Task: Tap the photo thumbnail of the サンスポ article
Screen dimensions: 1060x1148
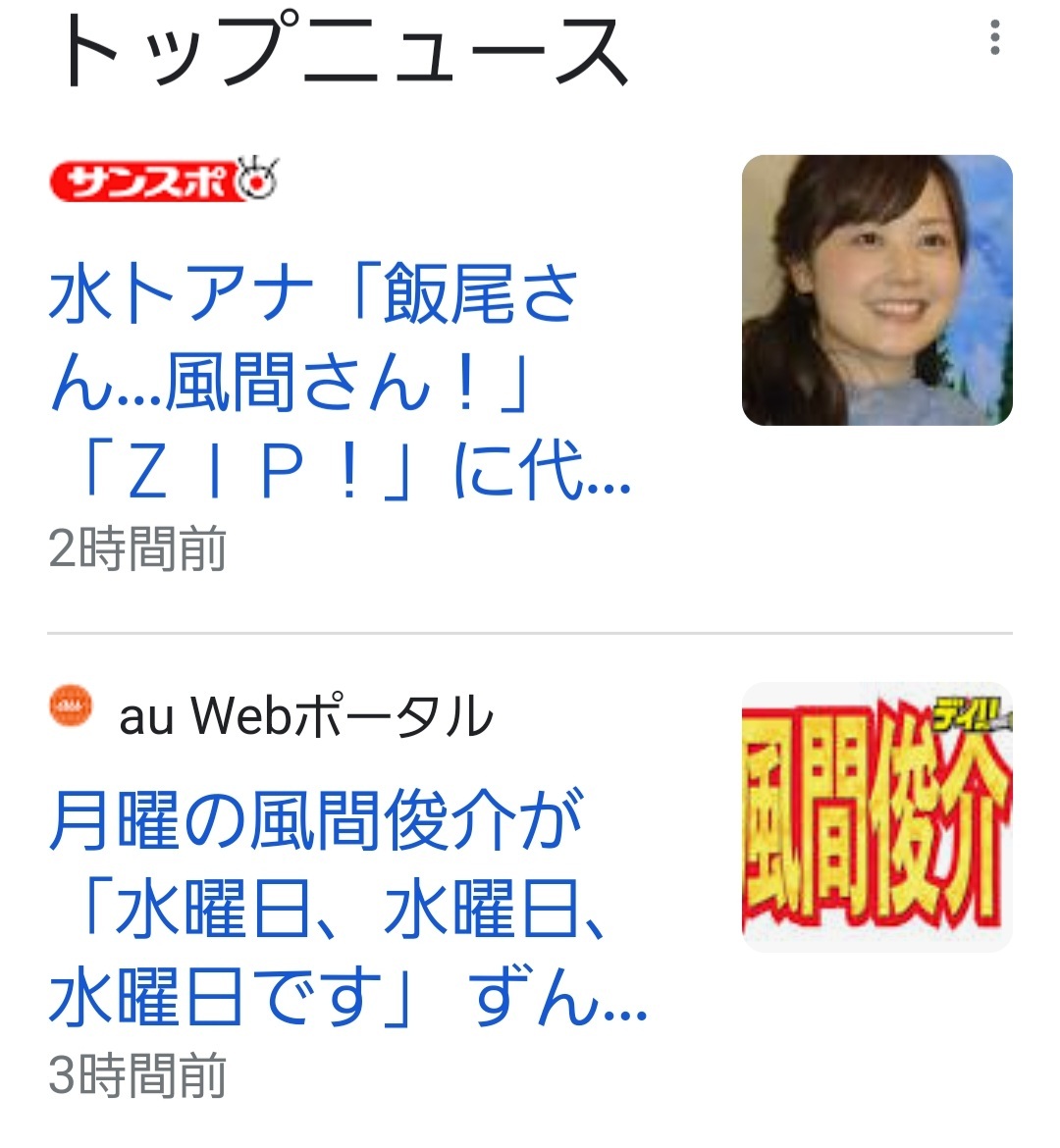Action: click(x=876, y=290)
